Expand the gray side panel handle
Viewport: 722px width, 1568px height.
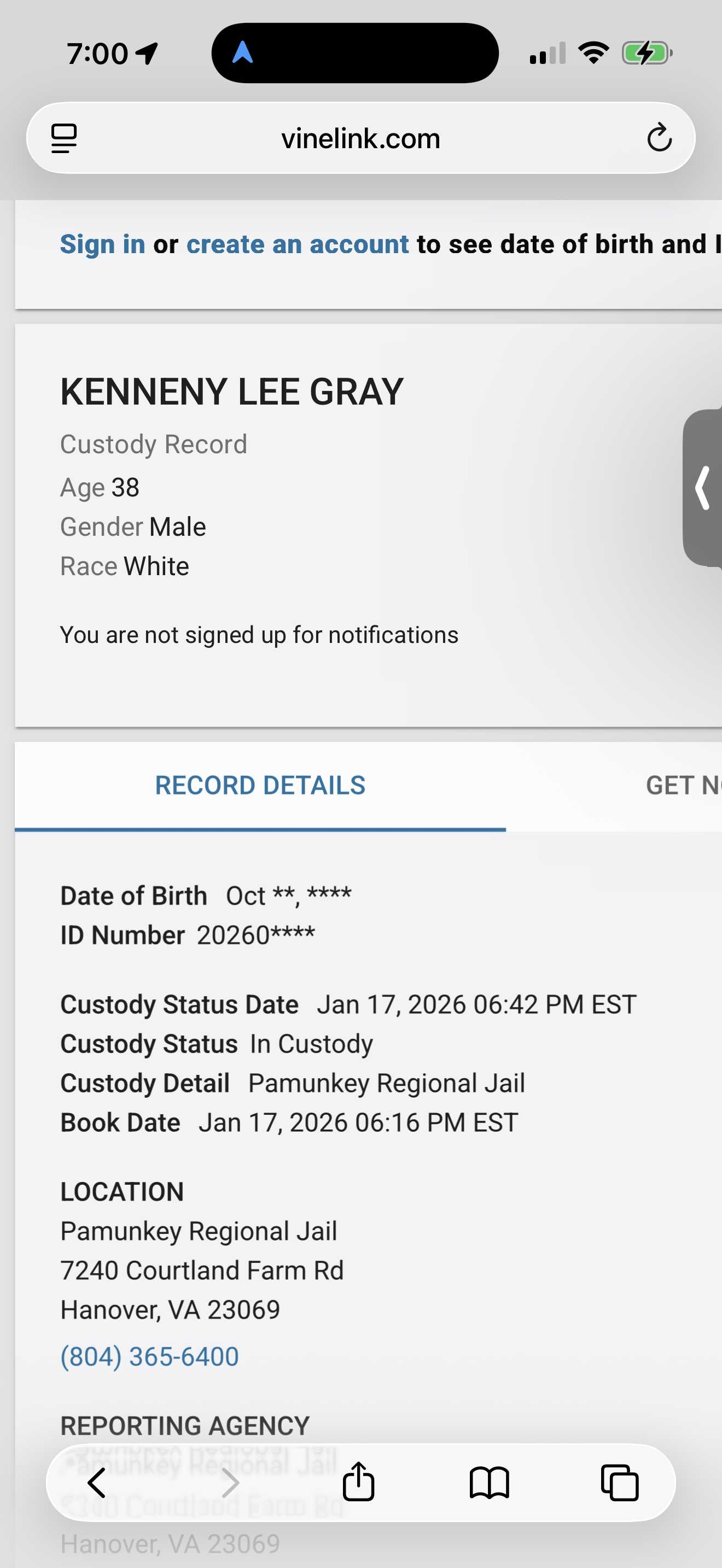coord(703,488)
